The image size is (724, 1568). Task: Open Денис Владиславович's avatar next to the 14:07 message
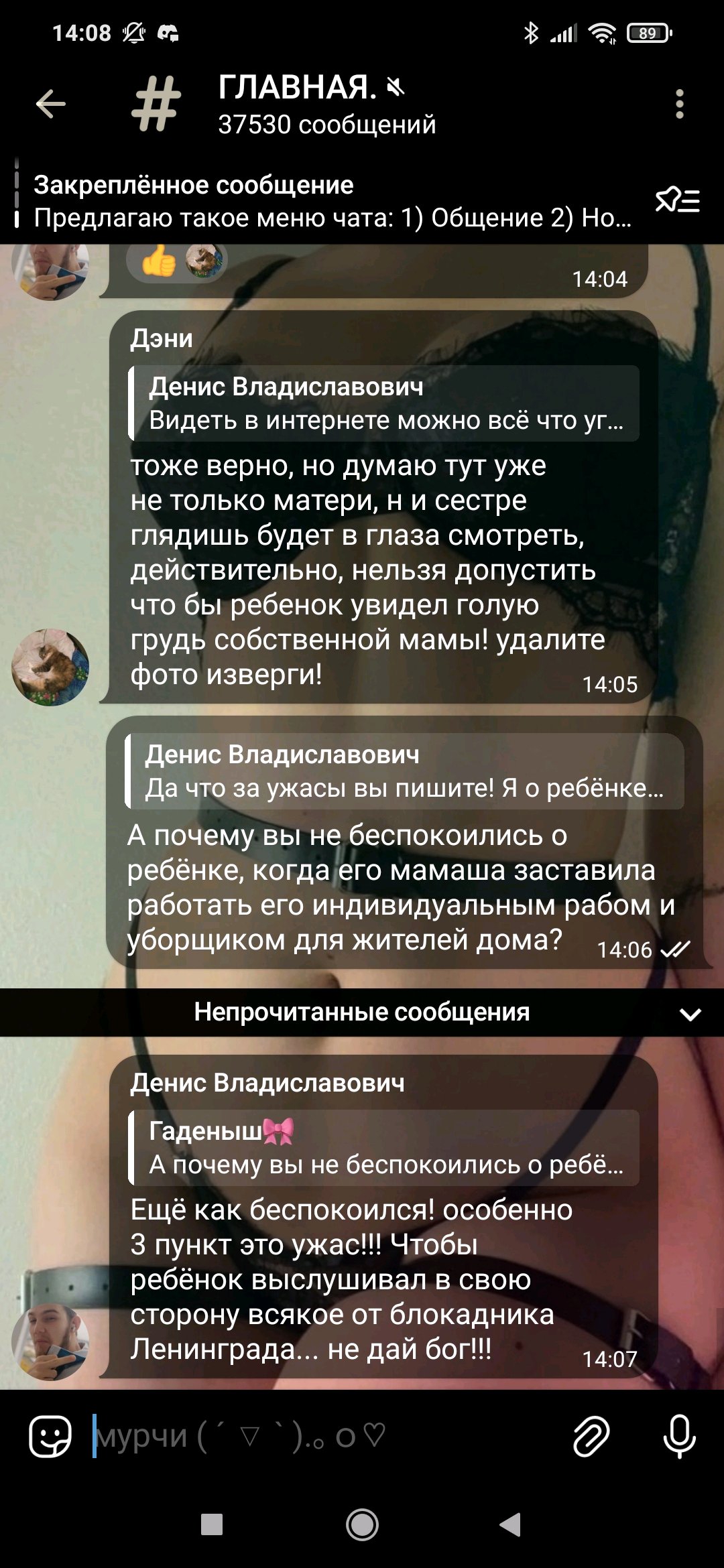point(50,1342)
